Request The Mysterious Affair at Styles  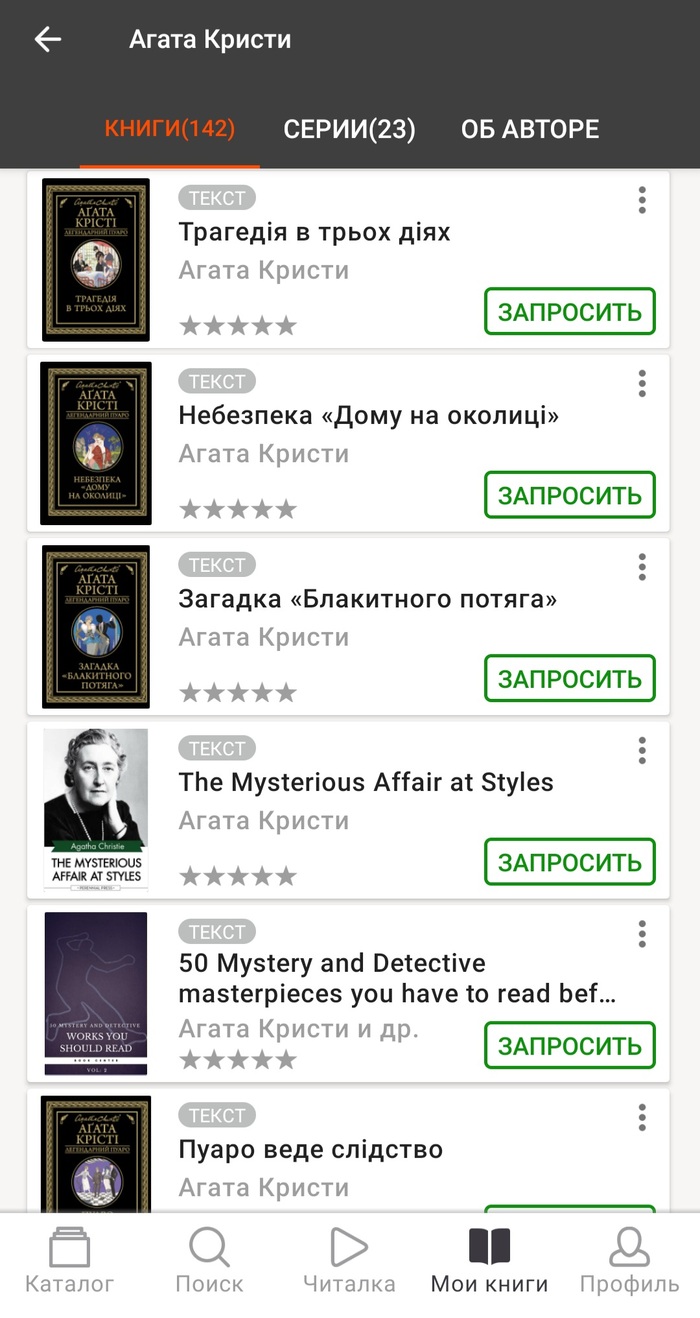tap(570, 862)
